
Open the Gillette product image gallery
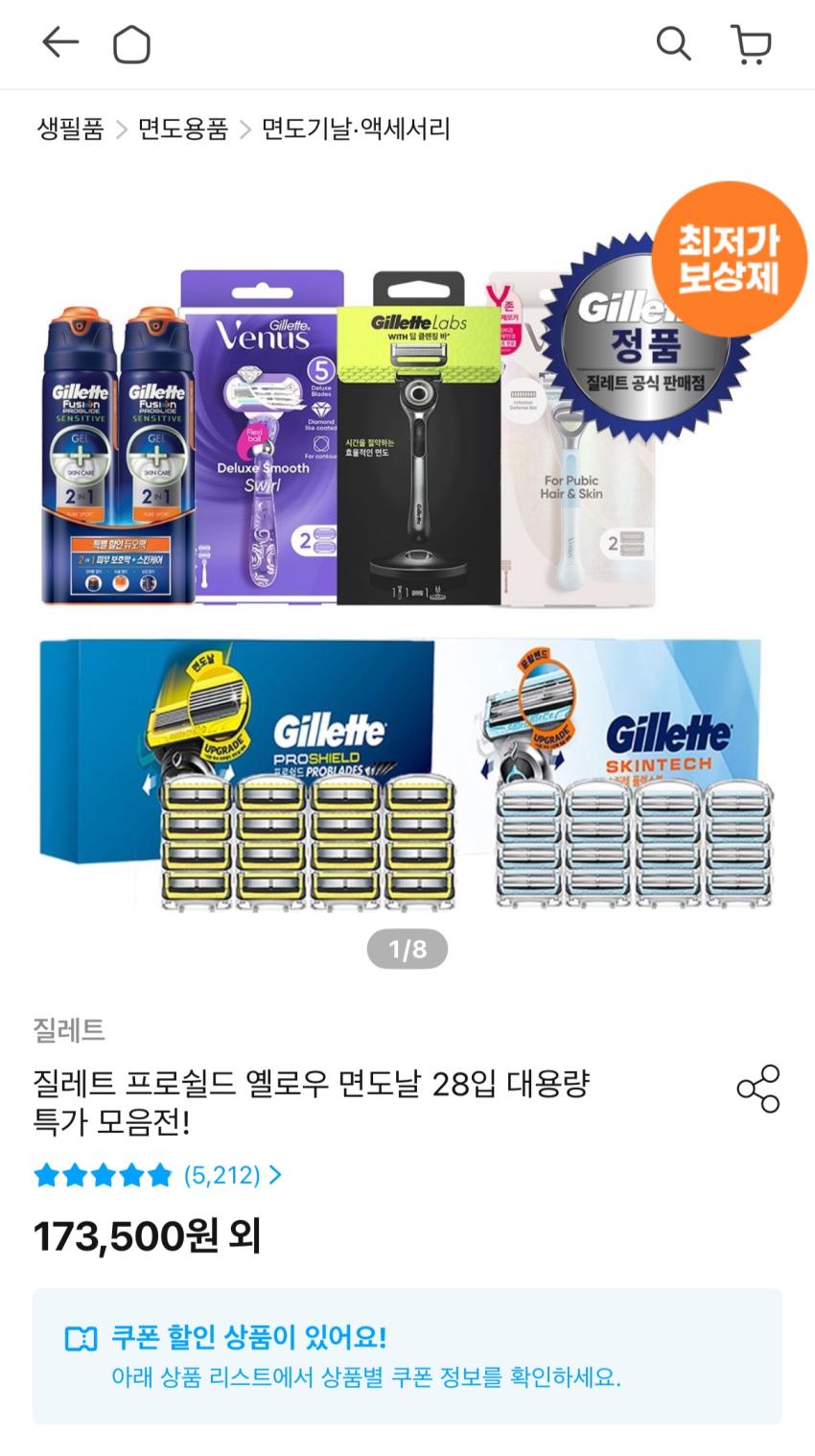(x=407, y=575)
